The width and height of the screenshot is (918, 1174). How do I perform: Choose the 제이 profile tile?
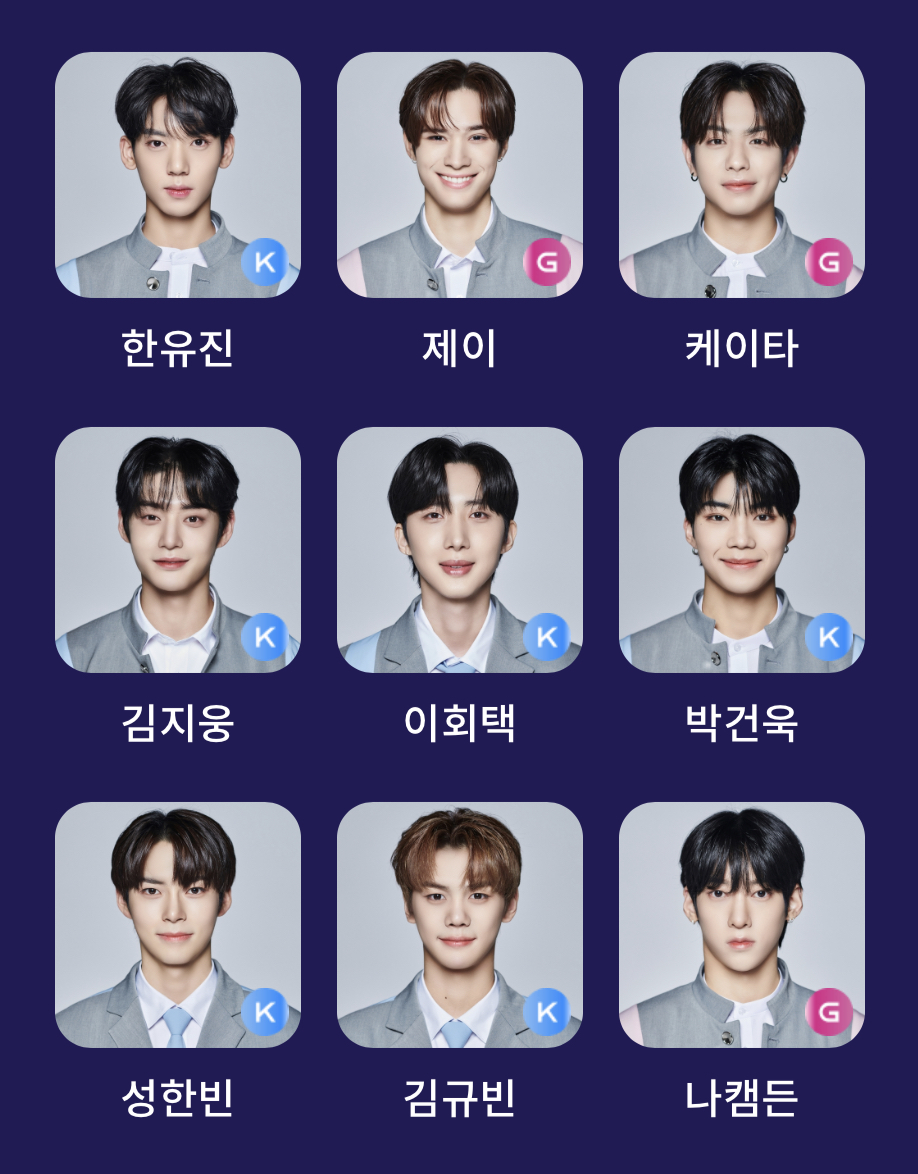pos(459,175)
